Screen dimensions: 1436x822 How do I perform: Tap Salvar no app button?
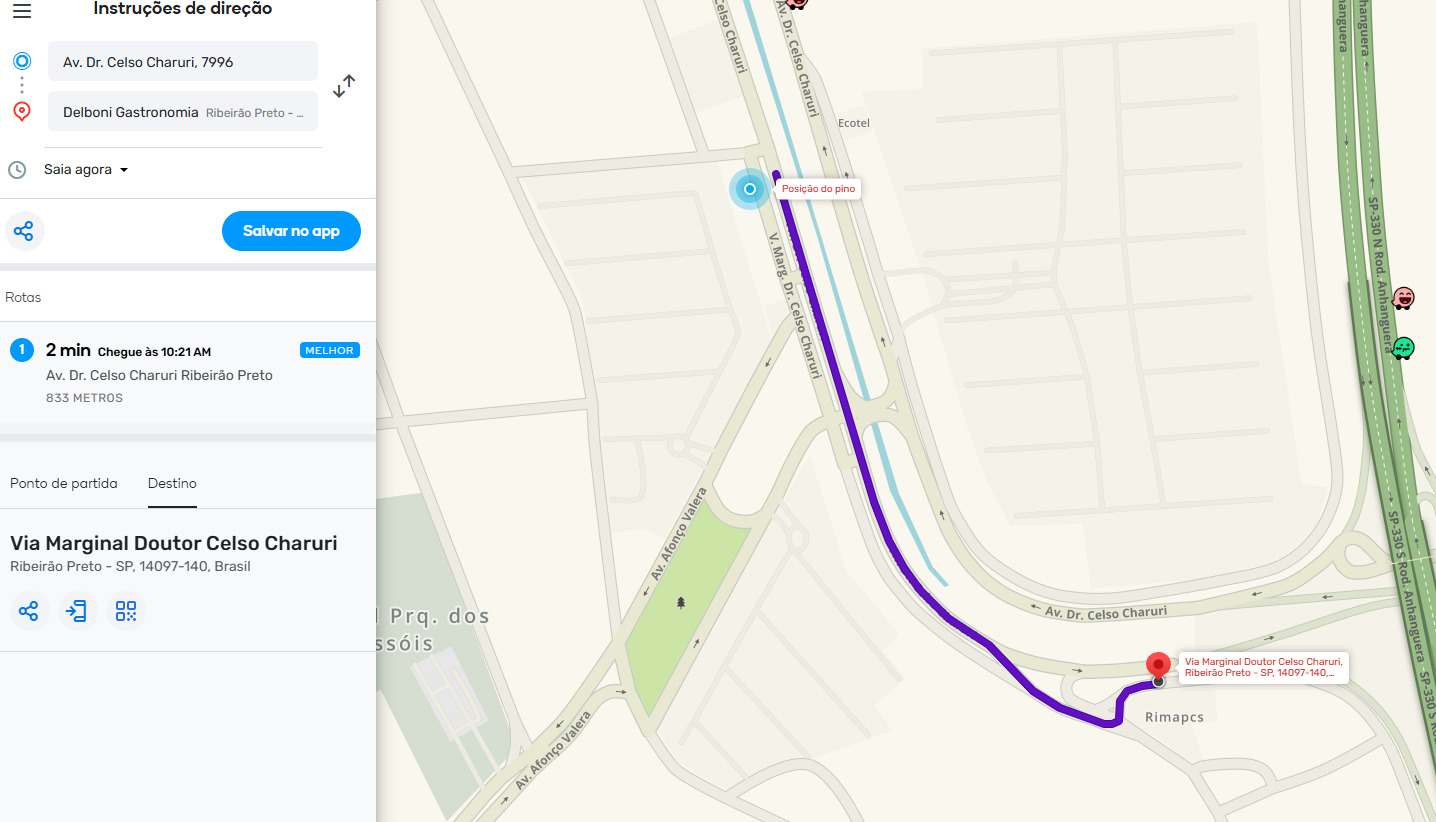coord(291,231)
